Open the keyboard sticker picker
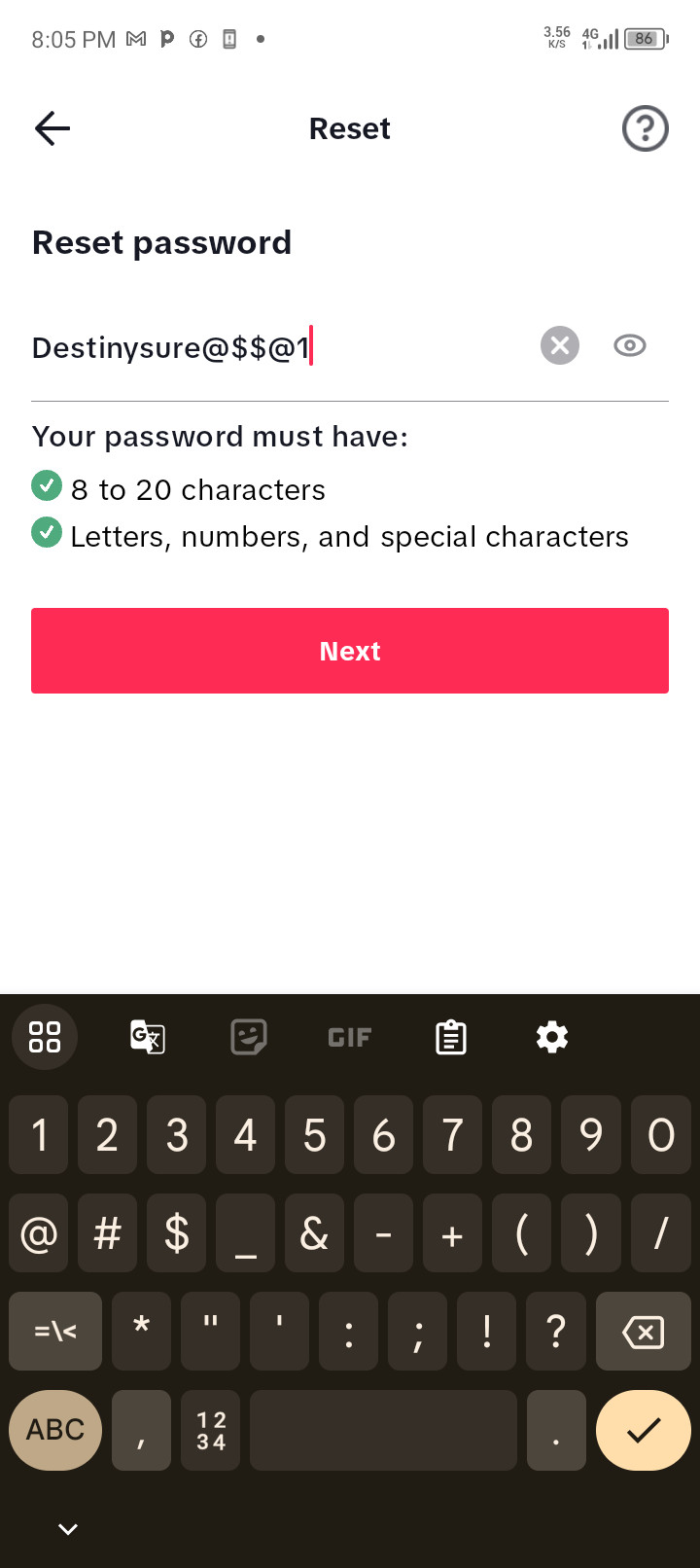This screenshot has width=700, height=1568. coord(249,1037)
